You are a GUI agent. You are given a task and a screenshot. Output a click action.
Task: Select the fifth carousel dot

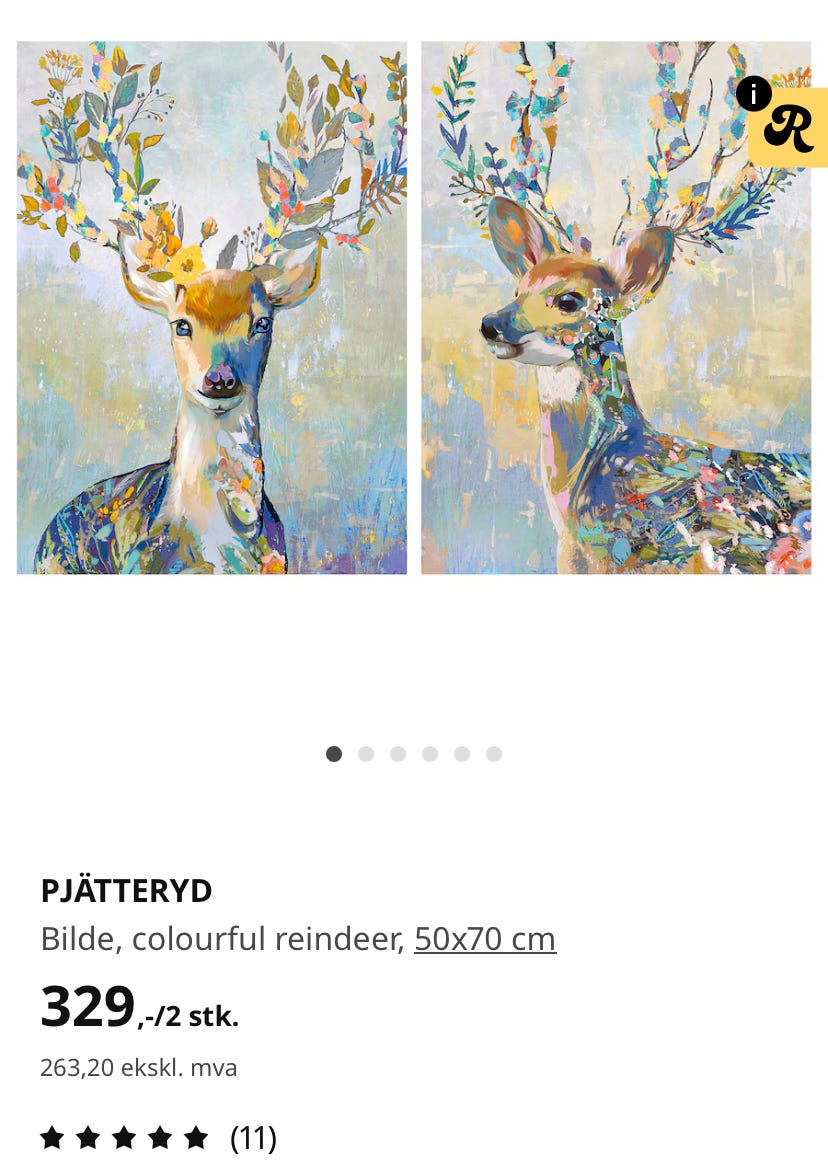(462, 754)
